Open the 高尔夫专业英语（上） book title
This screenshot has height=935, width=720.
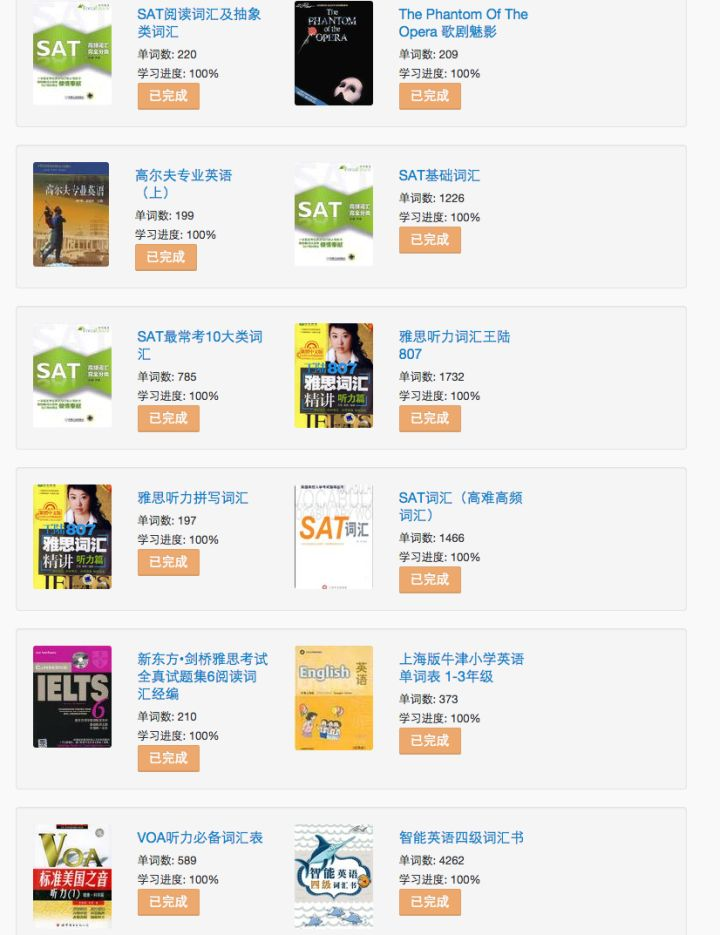point(183,183)
